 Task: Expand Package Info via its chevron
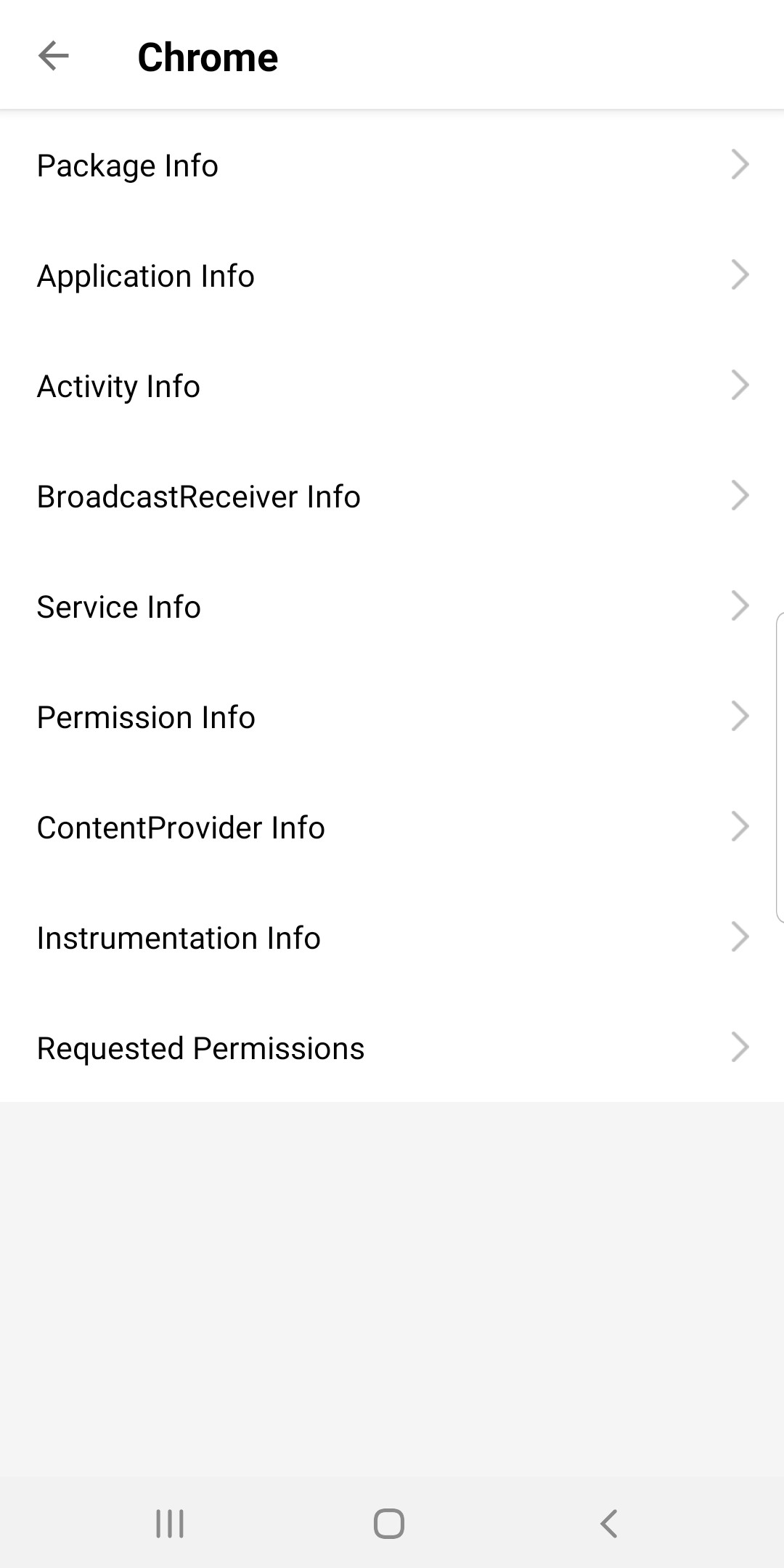pyautogui.click(x=740, y=164)
